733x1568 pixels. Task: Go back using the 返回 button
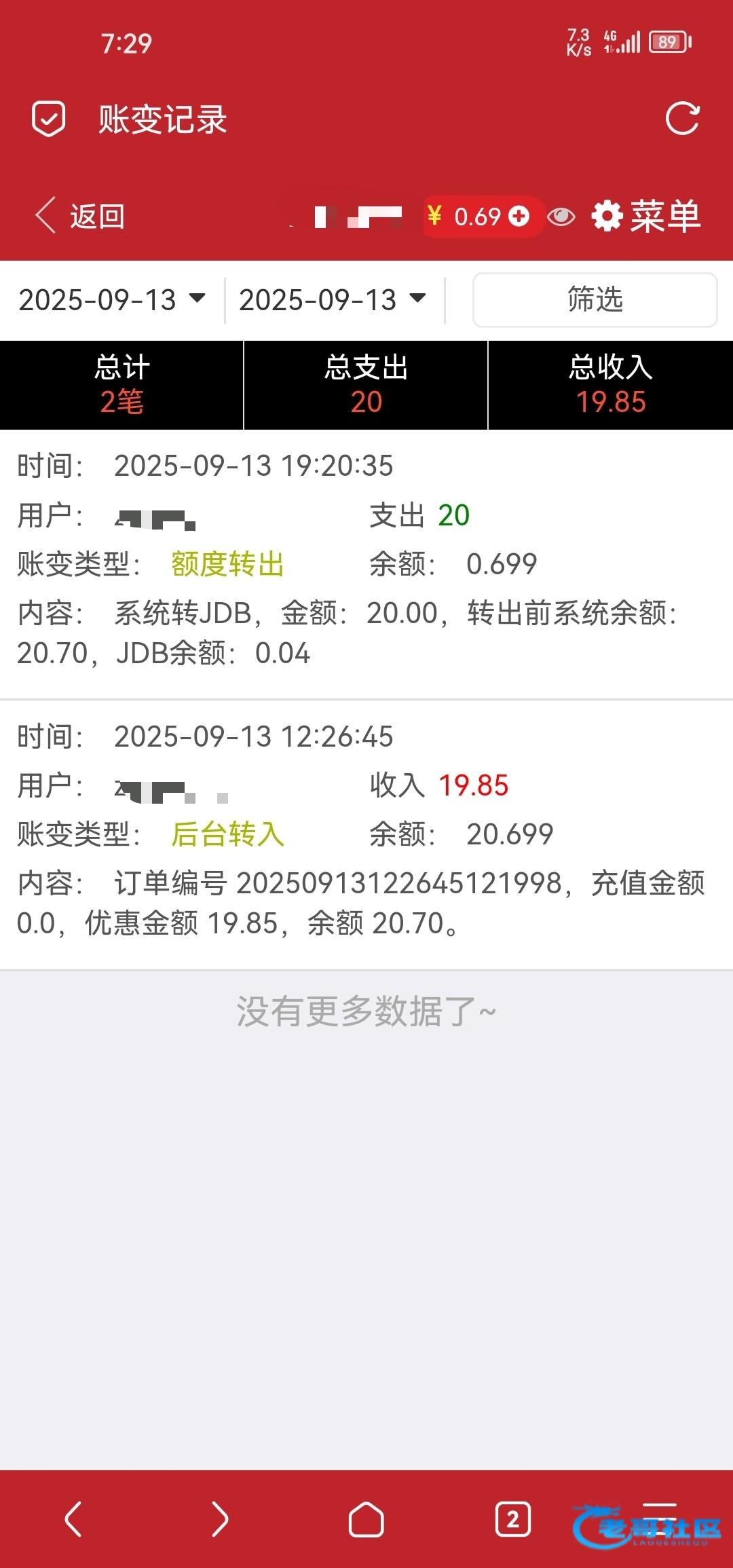tap(81, 217)
